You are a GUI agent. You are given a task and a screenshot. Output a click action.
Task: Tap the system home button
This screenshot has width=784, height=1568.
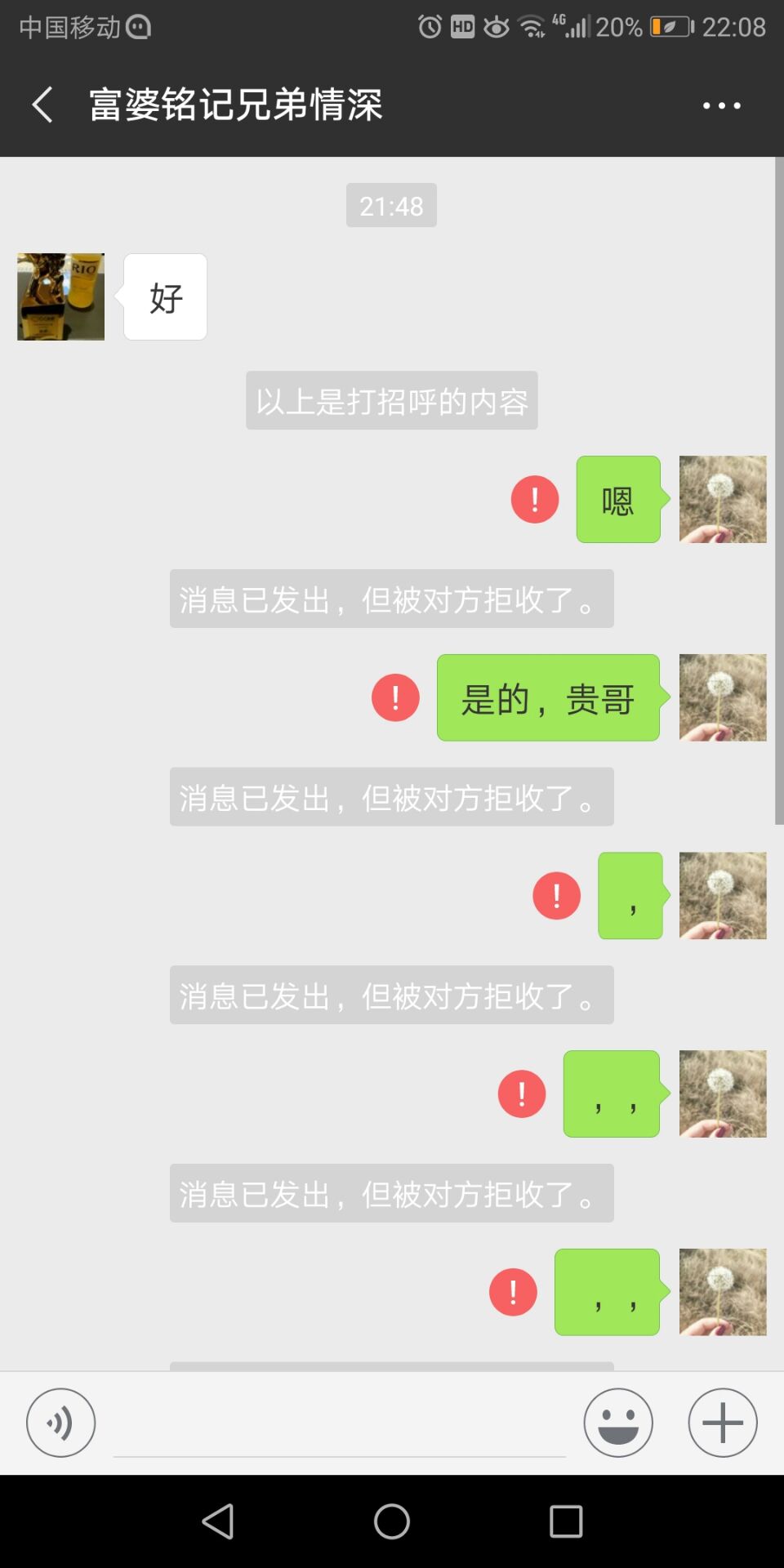[392, 1521]
